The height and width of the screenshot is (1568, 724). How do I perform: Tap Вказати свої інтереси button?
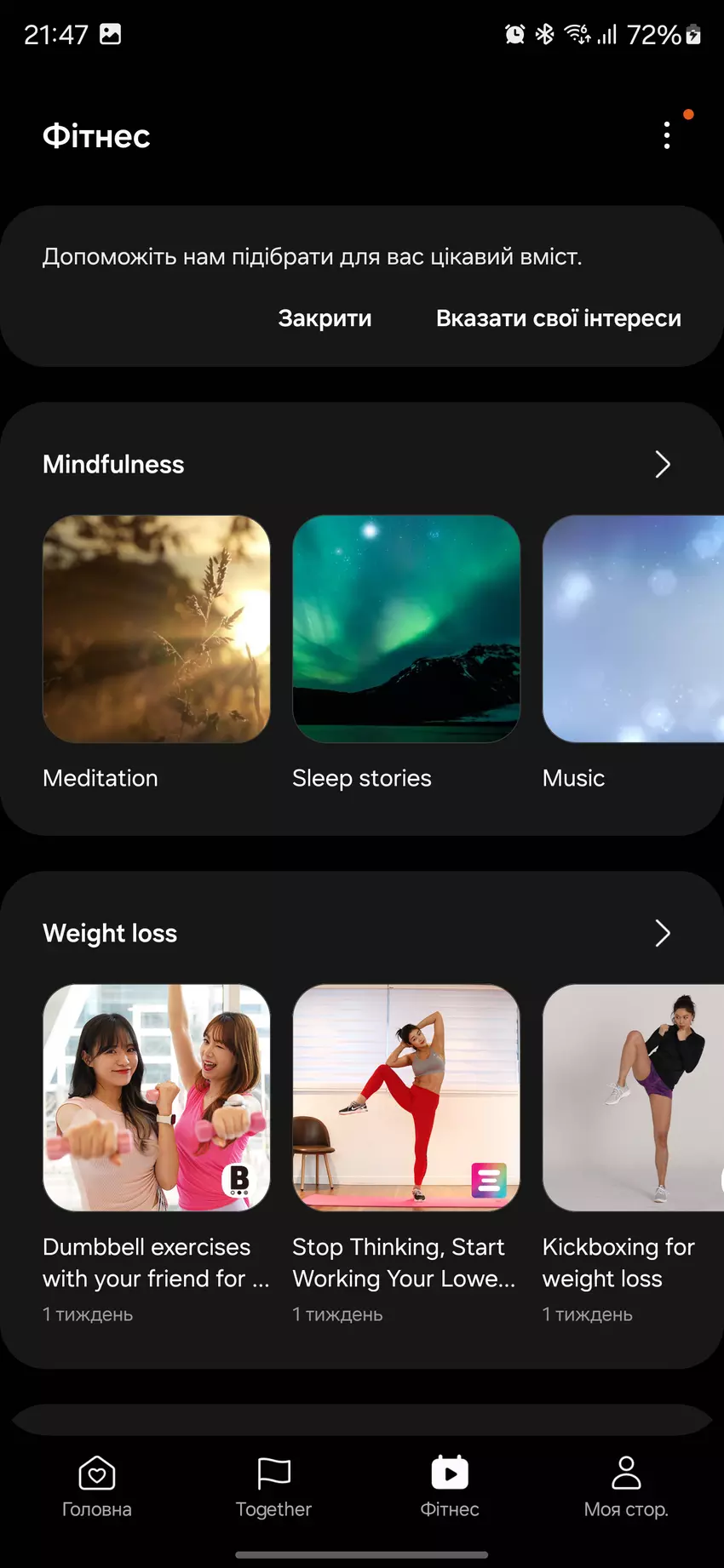tap(558, 318)
